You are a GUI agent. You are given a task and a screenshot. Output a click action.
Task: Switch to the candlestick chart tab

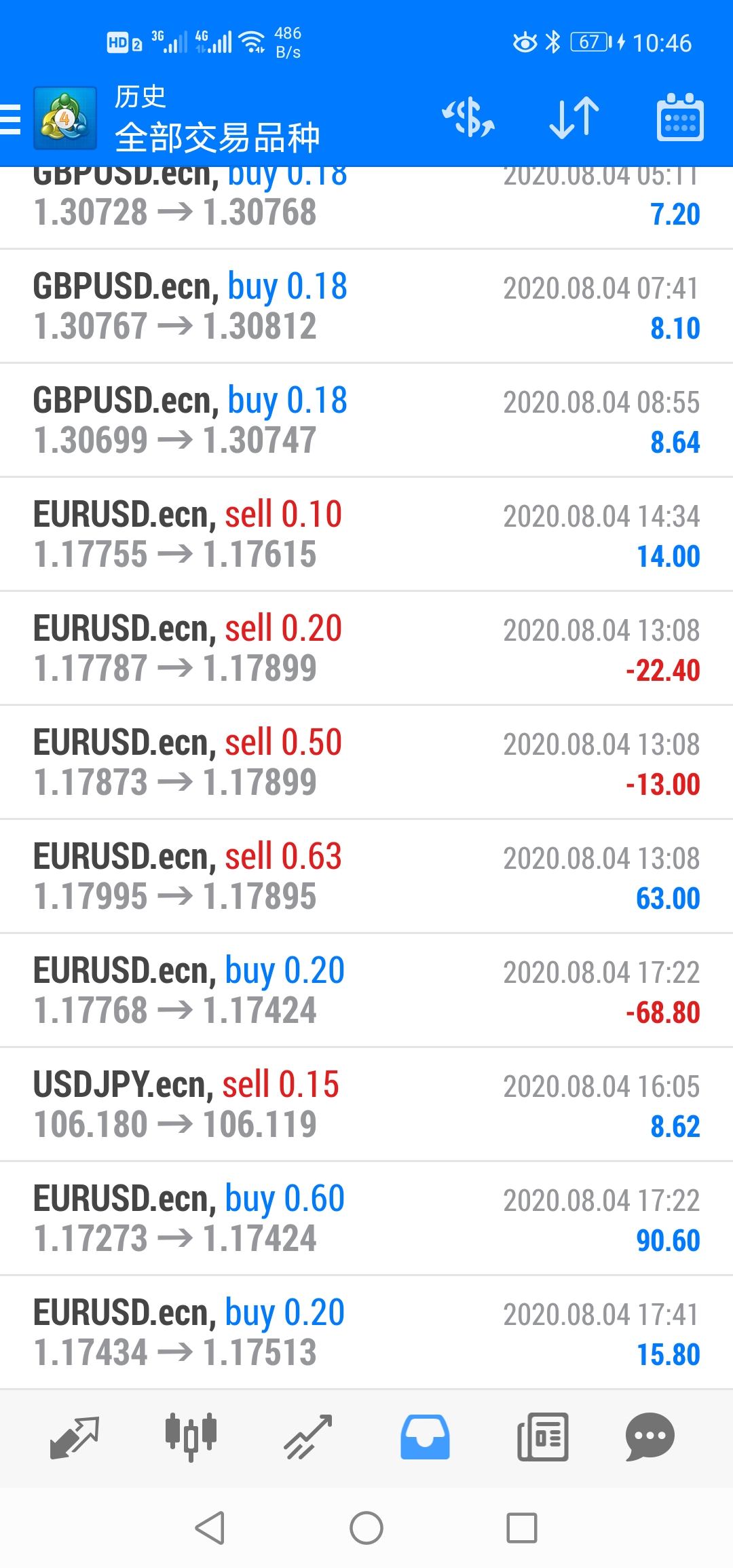[x=191, y=1437]
